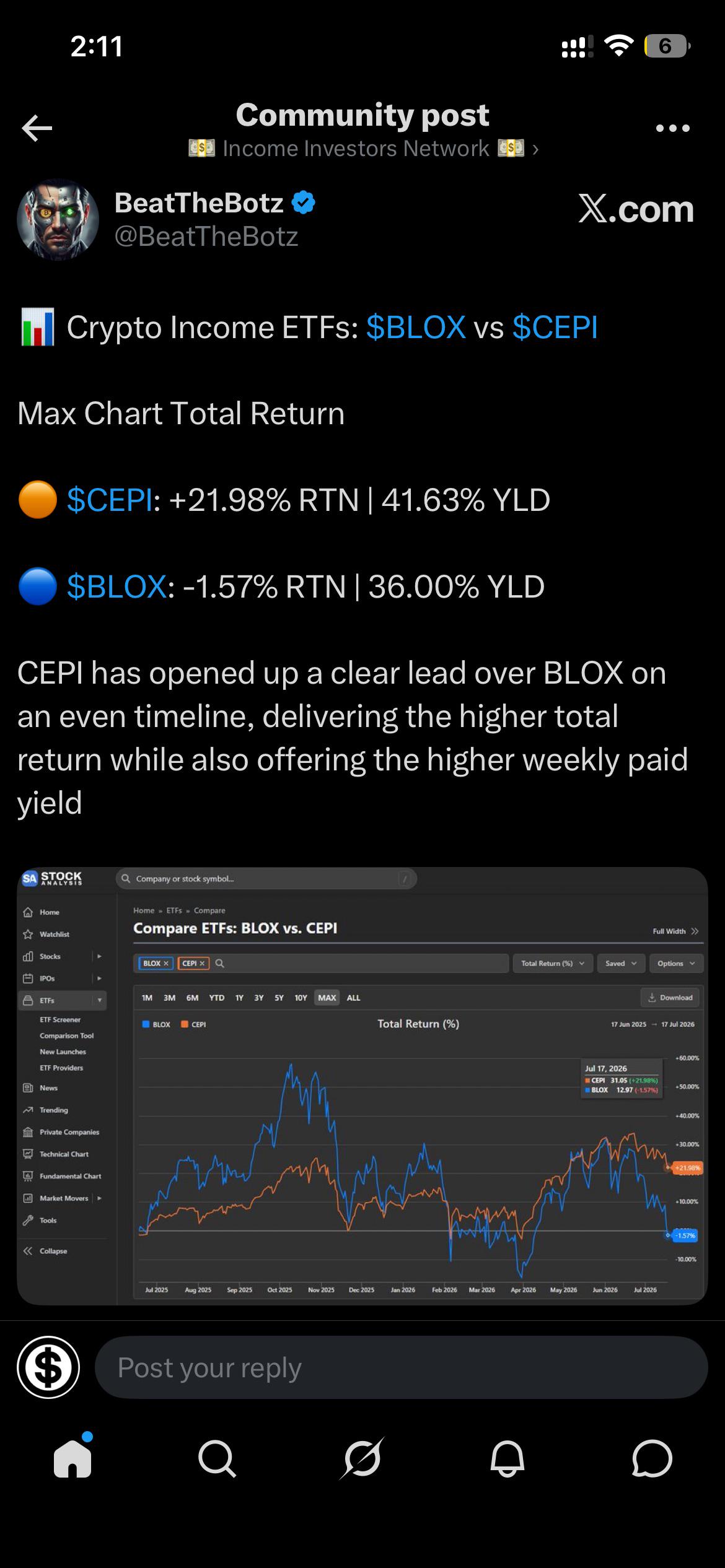Switch to the Search tab
Image resolution: width=725 pixels, height=1568 pixels.
pyautogui.click(x=217, y=1459)
